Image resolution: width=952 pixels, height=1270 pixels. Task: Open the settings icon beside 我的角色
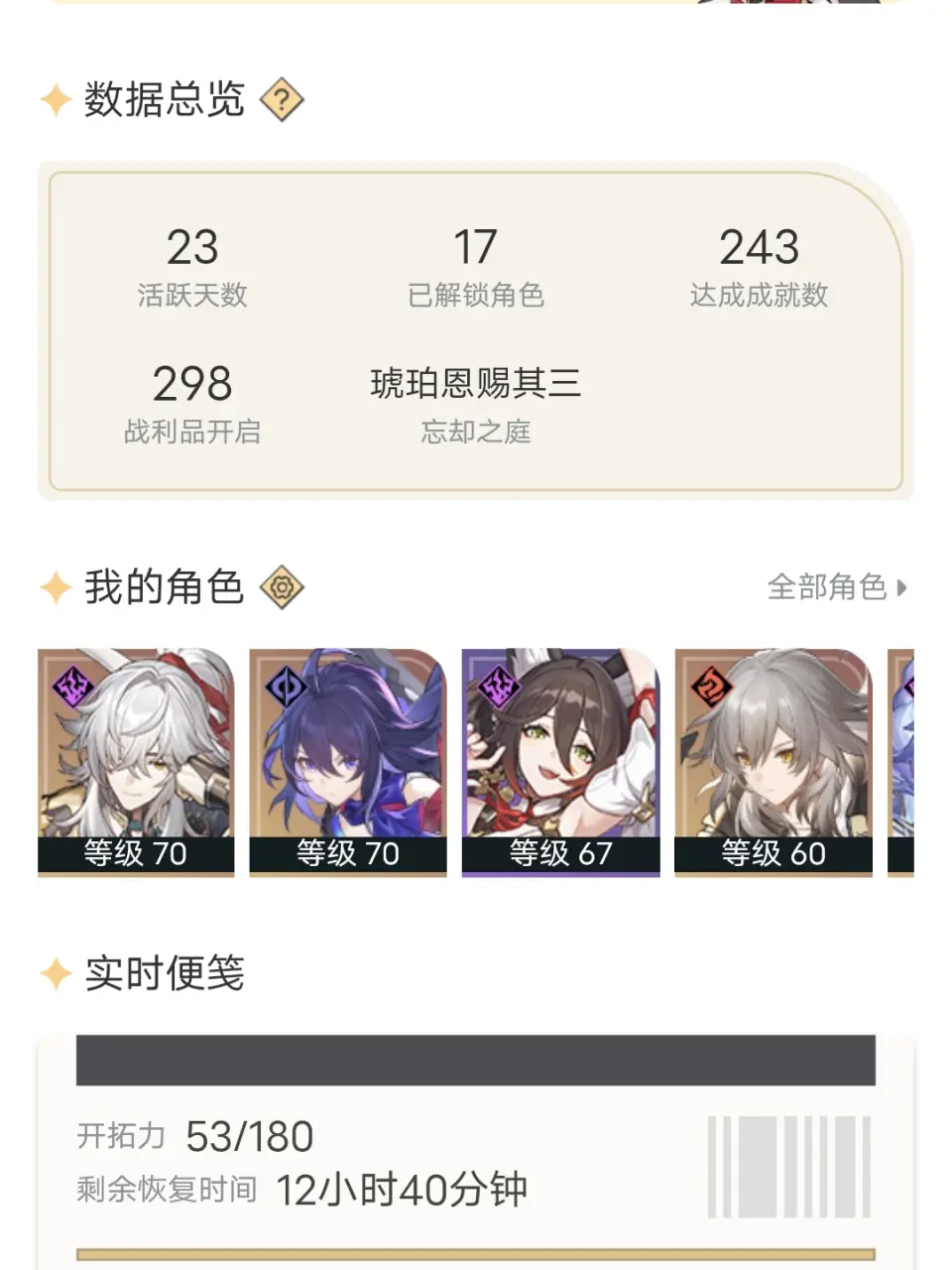coord(282,587)
